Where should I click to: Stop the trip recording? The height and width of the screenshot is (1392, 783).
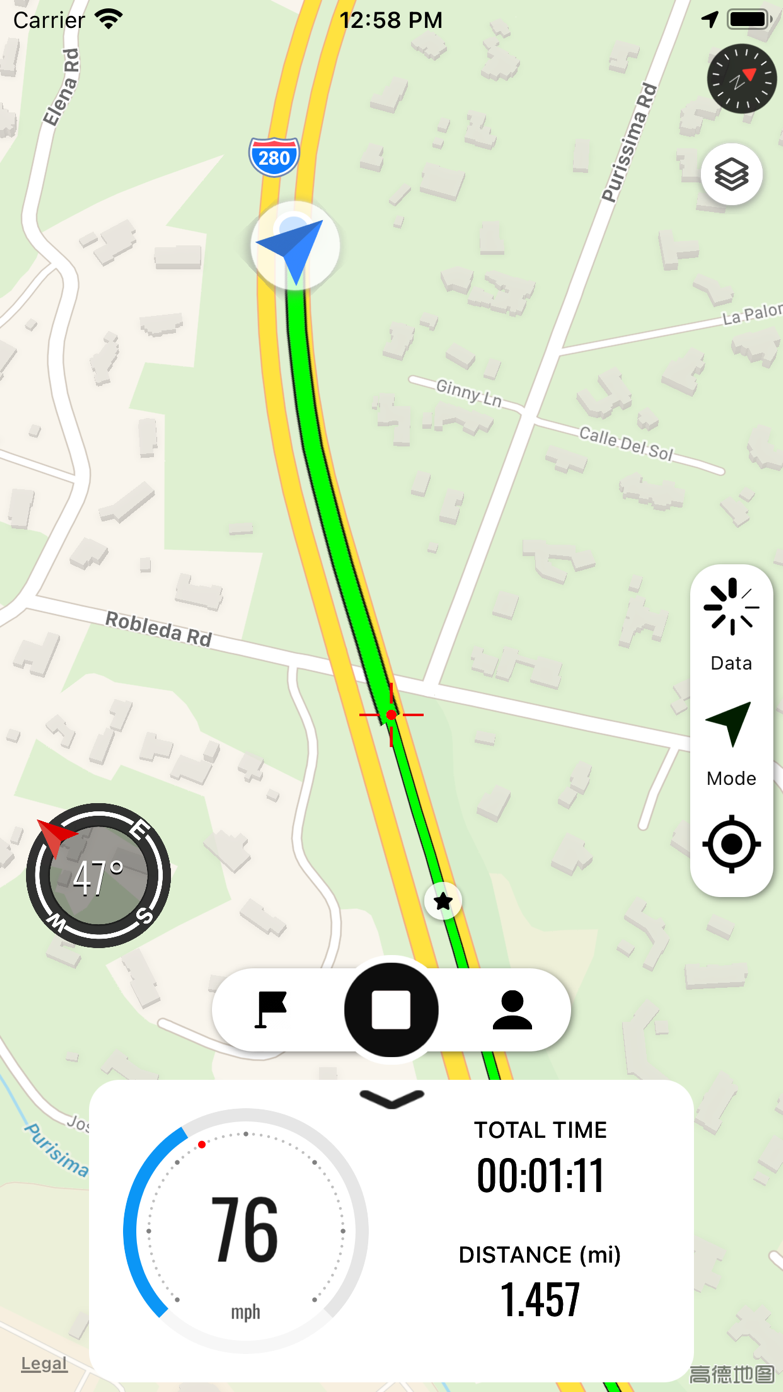point(391,1010)
